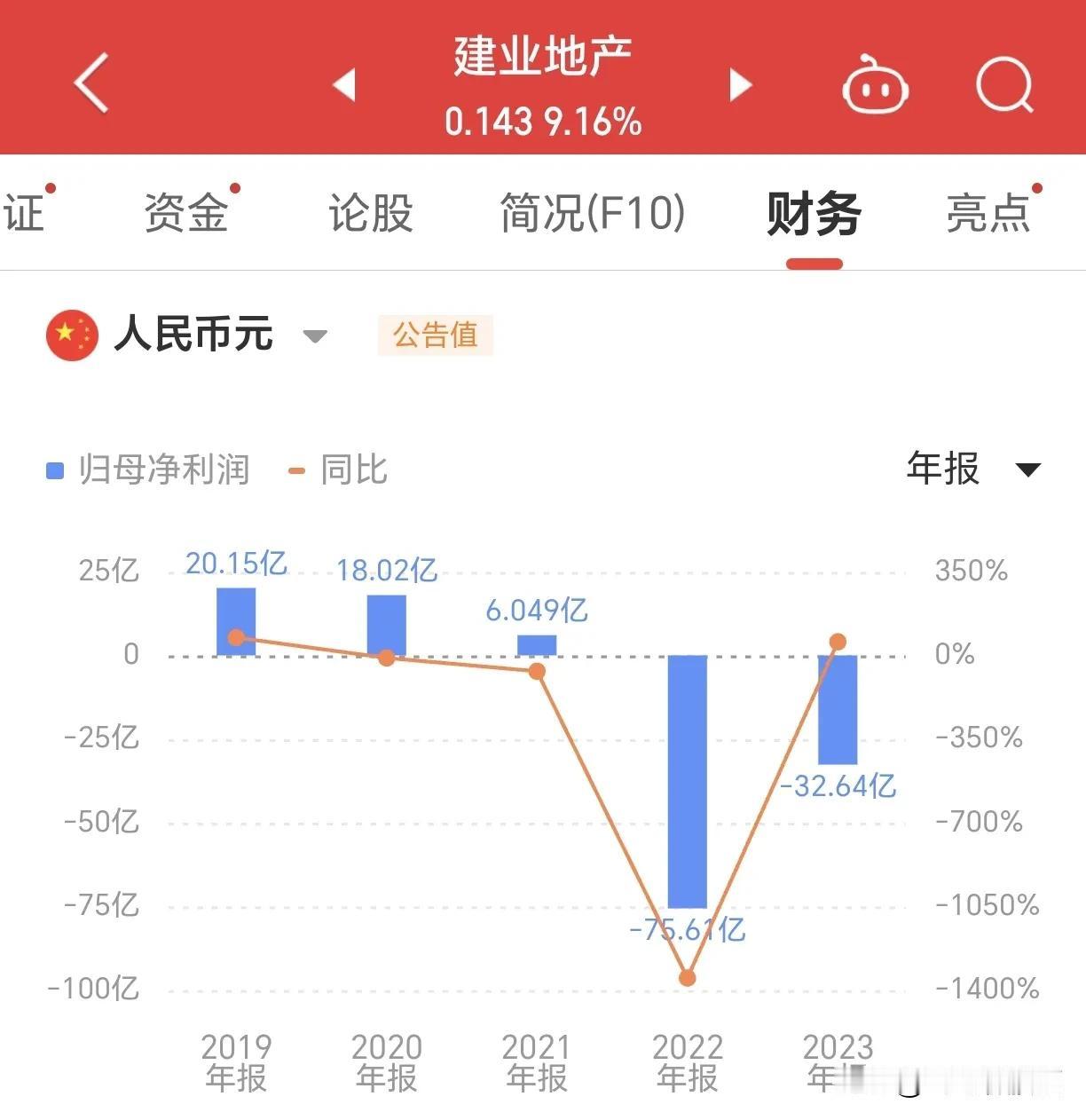Toggle the 同比 series visibility
The height and width of the screenshot is (1120, 1086).
(355, 470)
